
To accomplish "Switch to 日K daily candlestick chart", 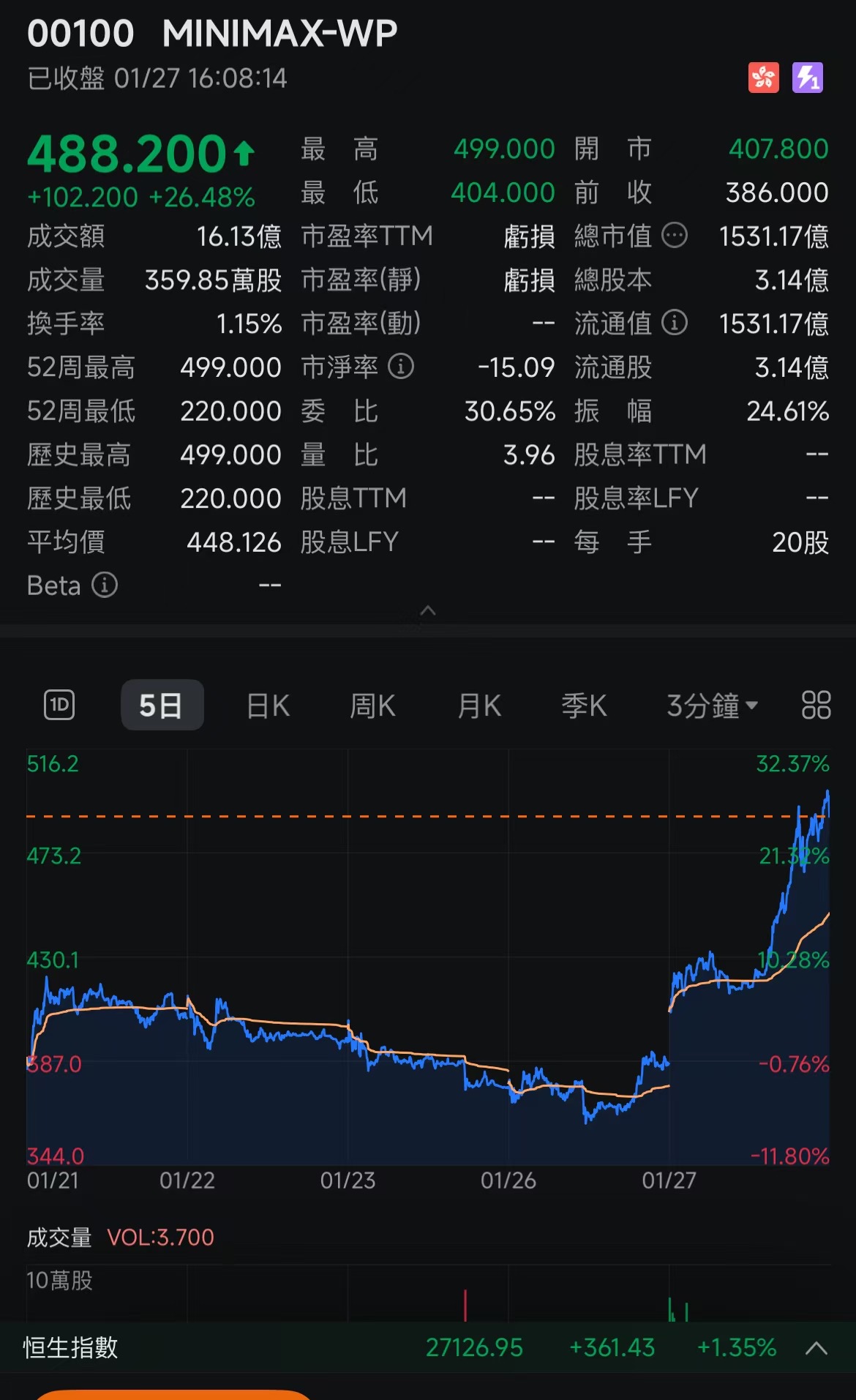I will point(269,706).
